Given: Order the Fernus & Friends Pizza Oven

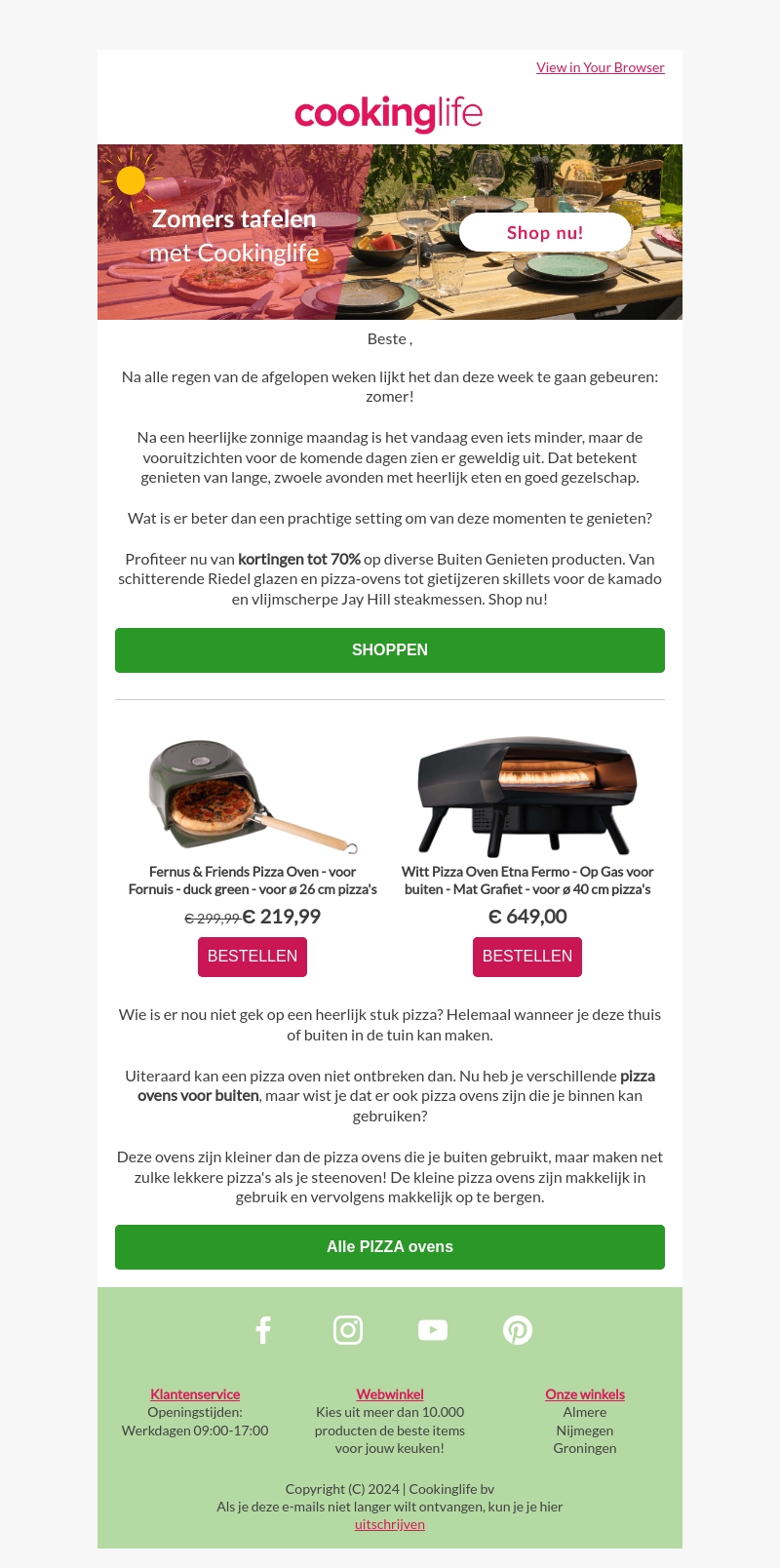Looking at the screenshot, I should point(253,957).
